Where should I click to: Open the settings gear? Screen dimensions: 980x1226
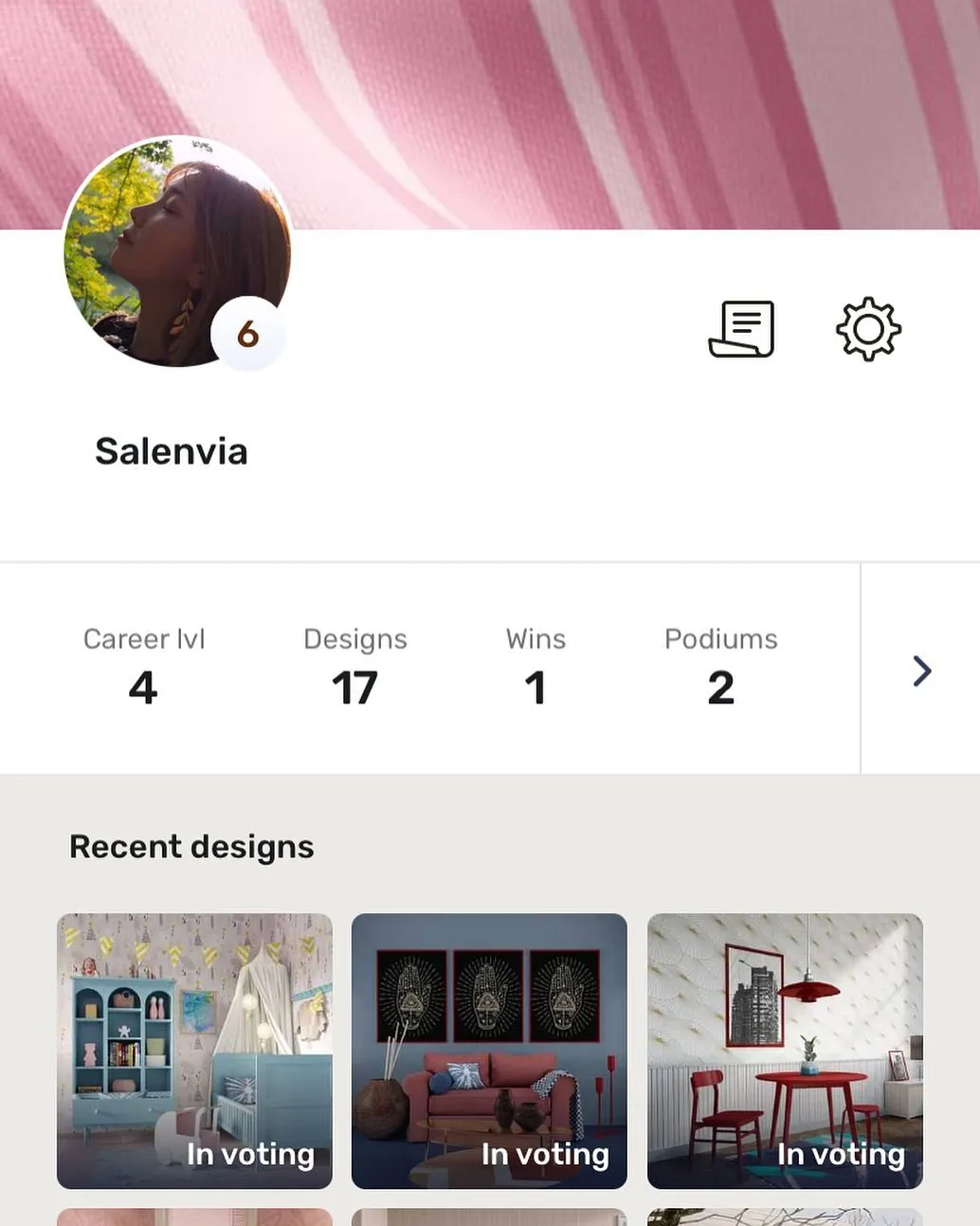coord(868,329)
